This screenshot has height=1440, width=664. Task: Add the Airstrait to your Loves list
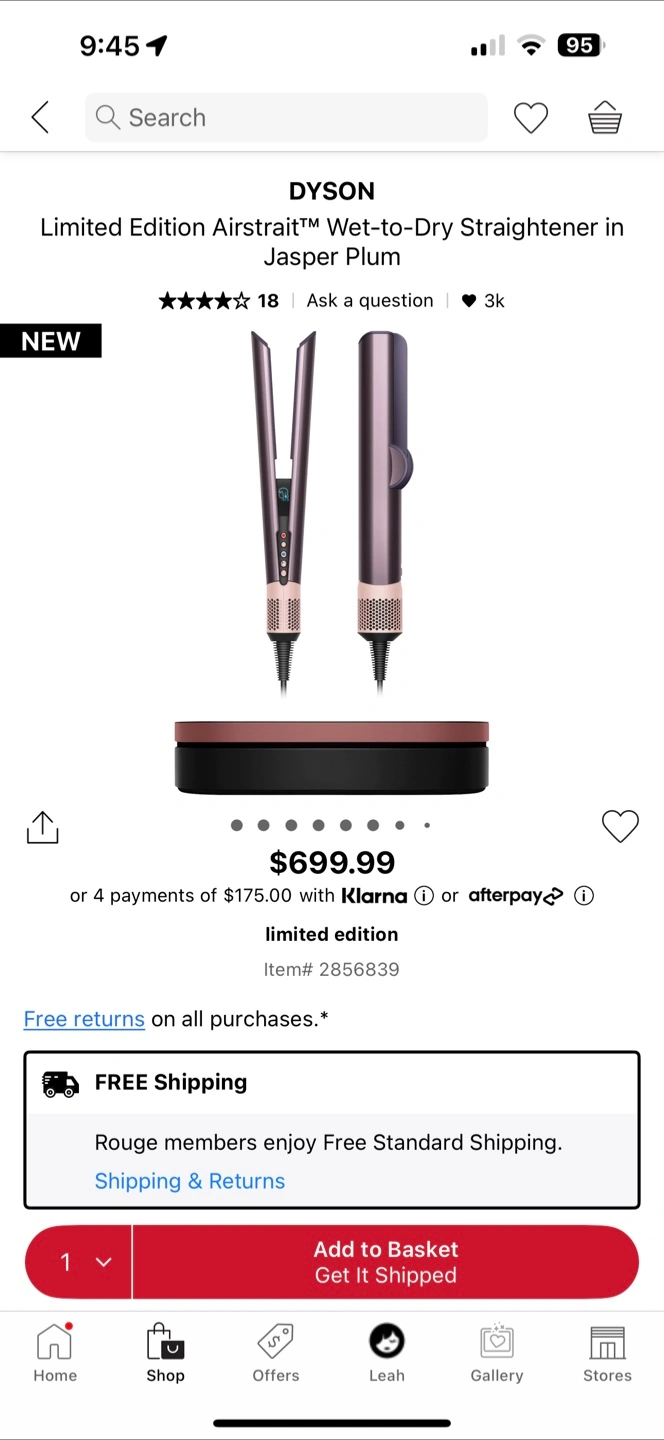(x=620, y=826)
